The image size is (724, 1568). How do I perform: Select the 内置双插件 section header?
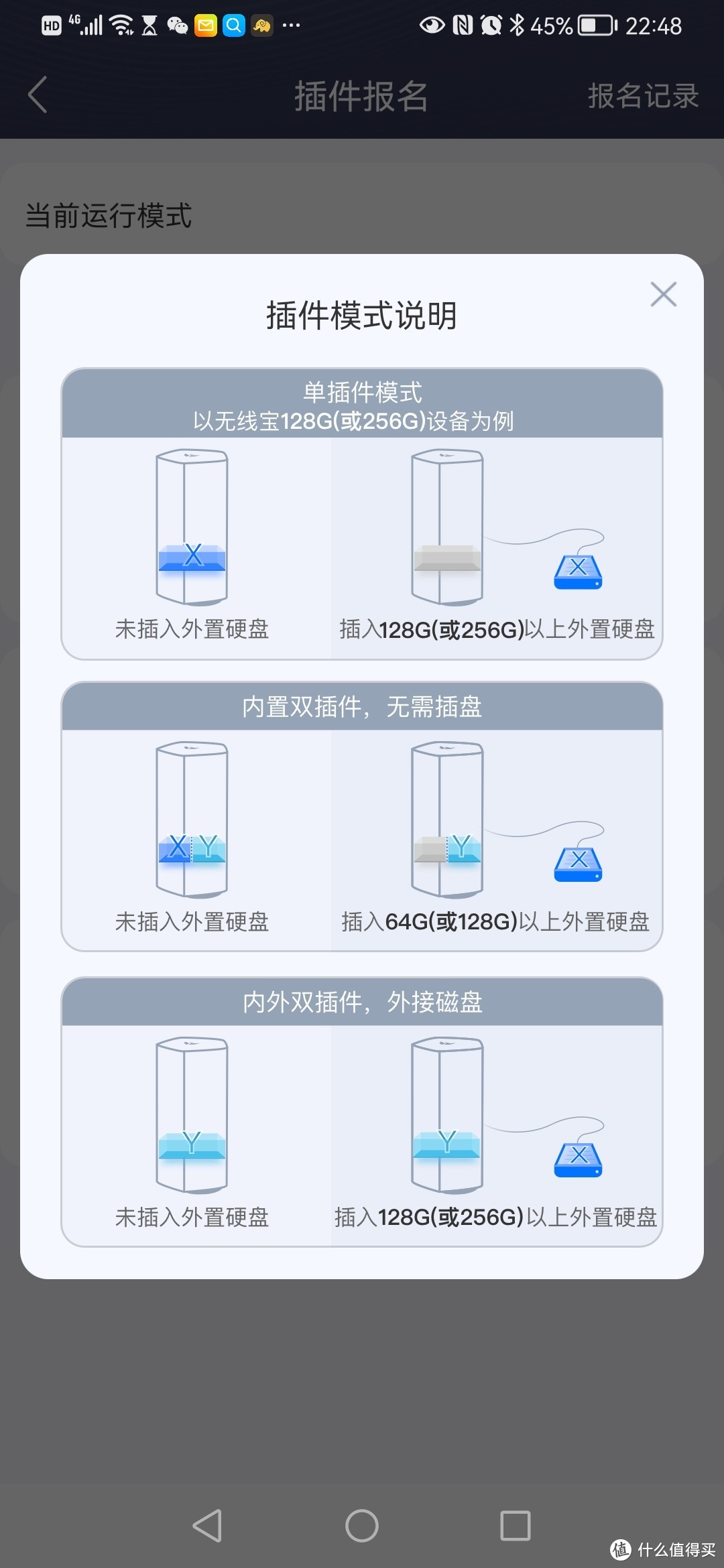pos(362,707)
